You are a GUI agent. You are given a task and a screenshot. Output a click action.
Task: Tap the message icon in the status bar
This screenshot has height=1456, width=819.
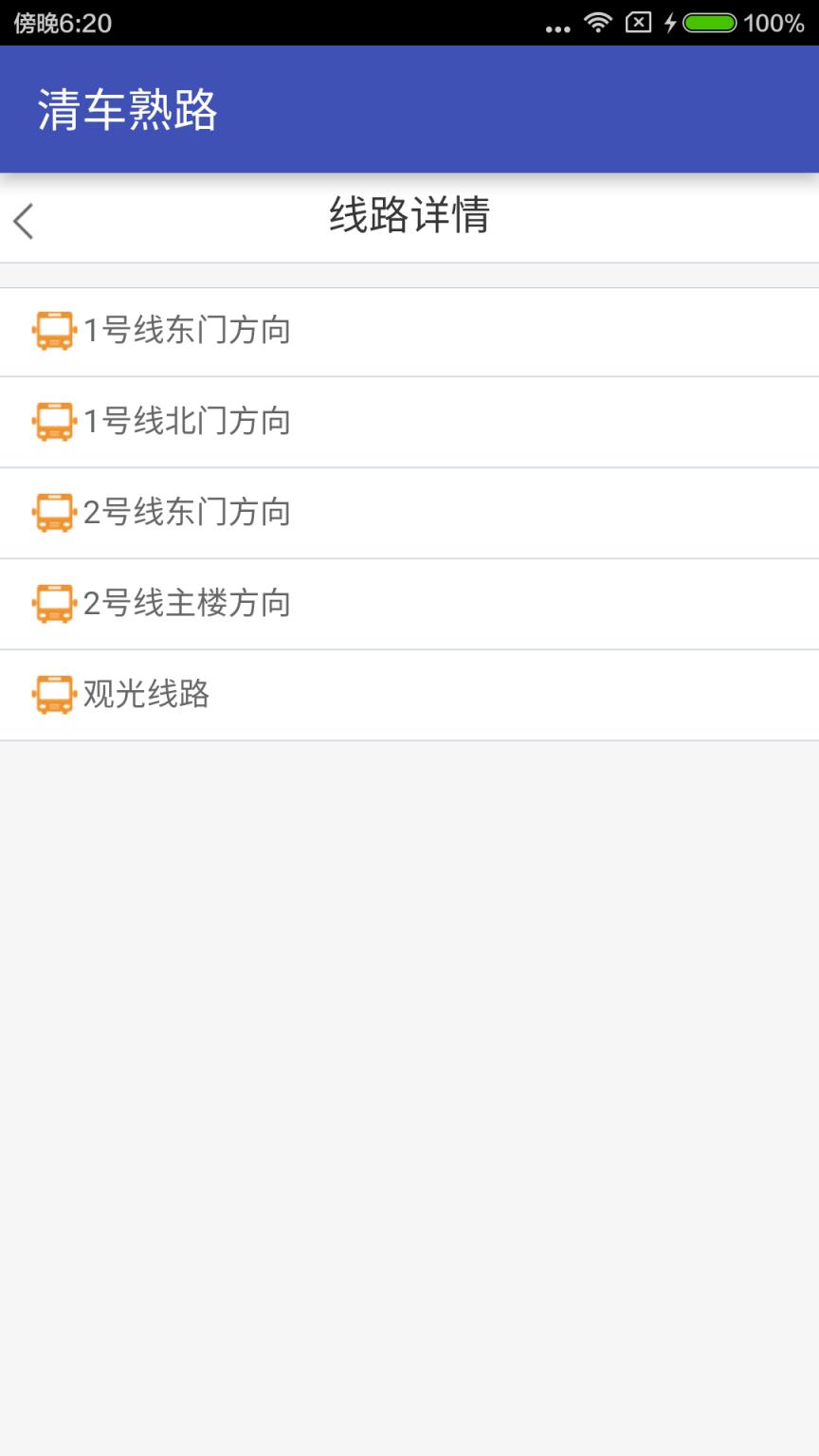pyautogui.click(x=637, y=26)
